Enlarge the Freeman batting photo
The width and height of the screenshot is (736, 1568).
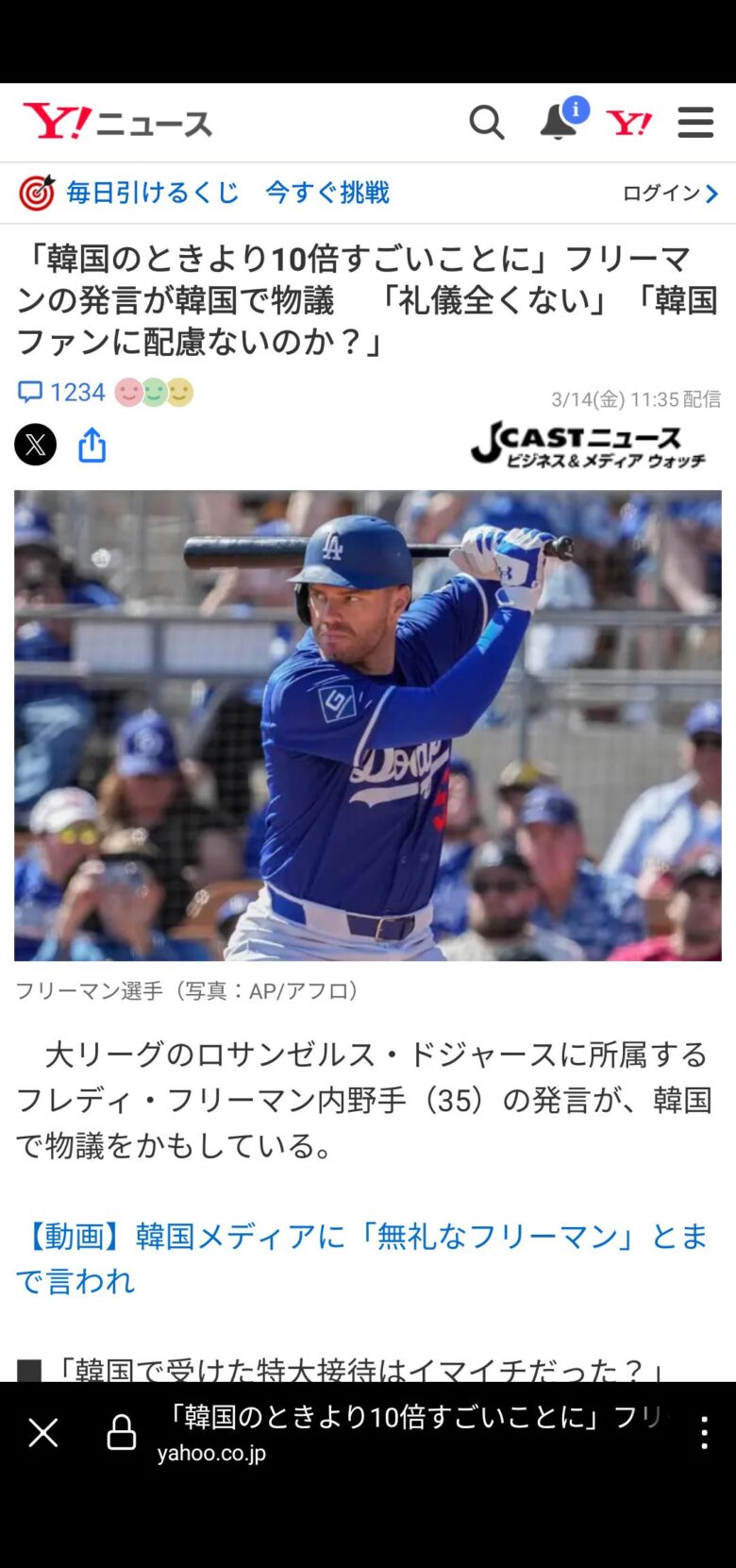pyautogui.click(x=368, y=725)
